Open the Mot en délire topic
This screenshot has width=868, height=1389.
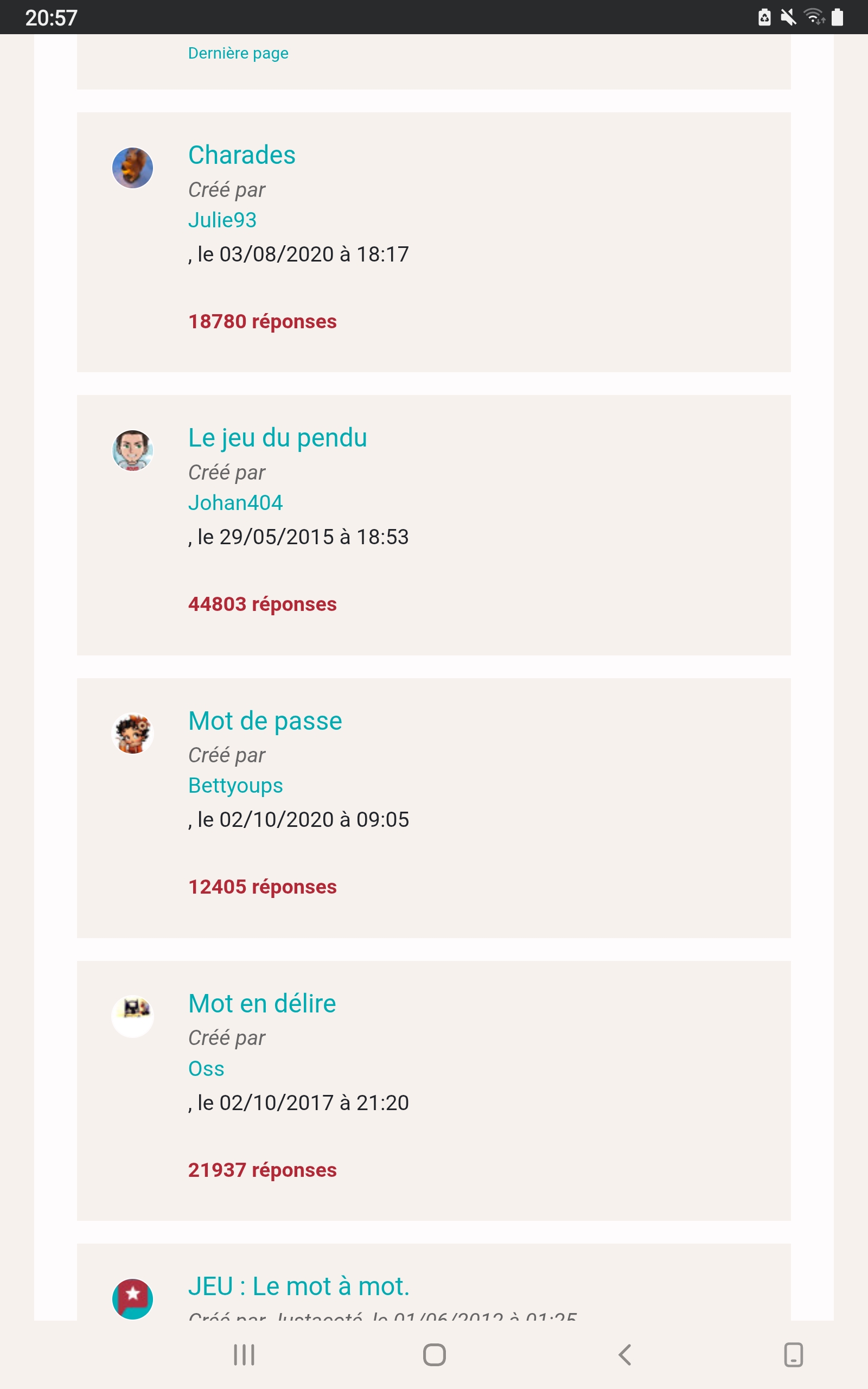[262, 1003]
